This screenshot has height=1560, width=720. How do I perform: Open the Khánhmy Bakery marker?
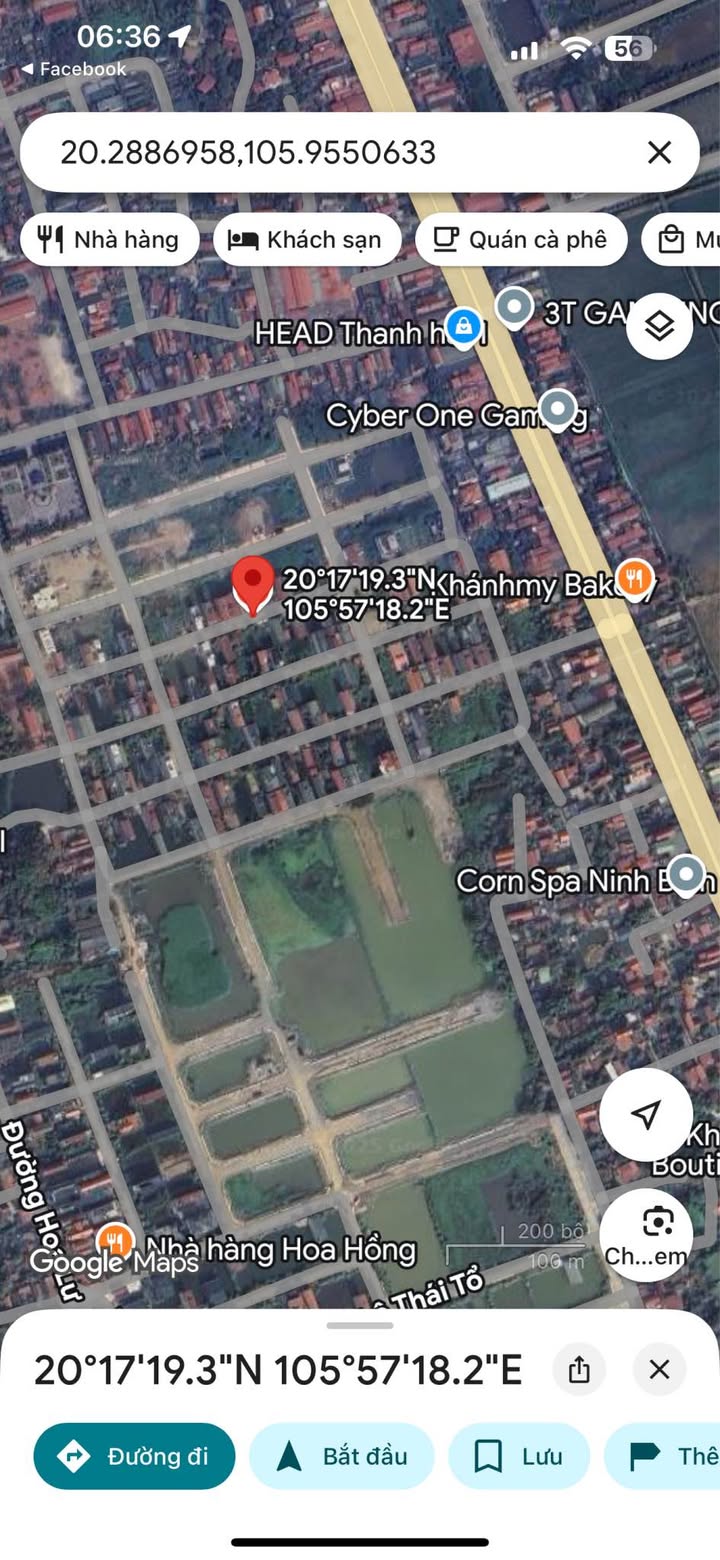pyautogui.click(x=634, y=578)
